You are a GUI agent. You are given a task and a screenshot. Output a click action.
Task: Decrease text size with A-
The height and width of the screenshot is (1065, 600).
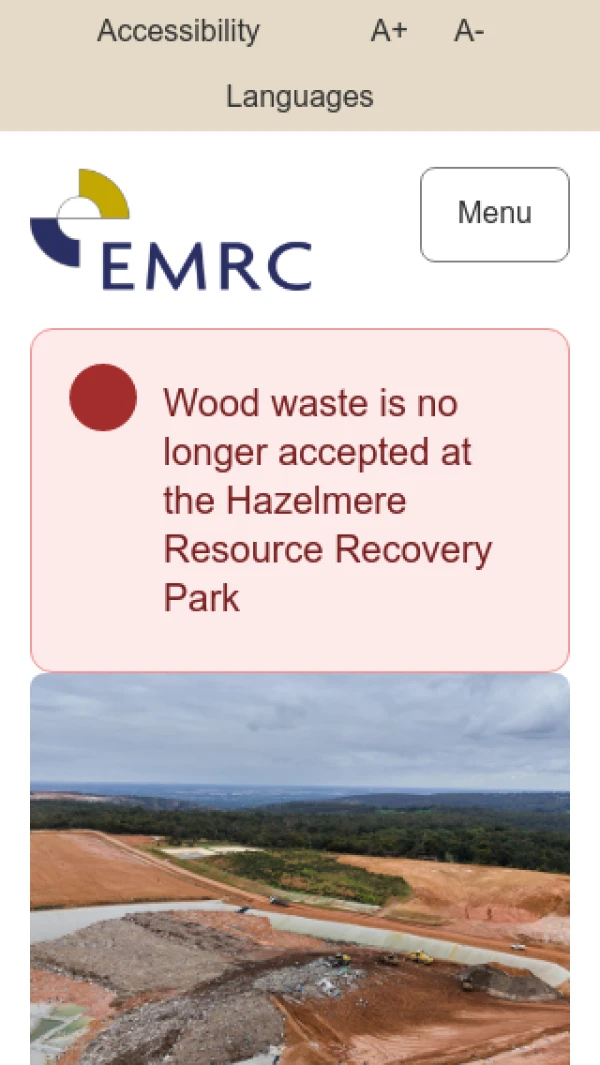pos(469,31)
